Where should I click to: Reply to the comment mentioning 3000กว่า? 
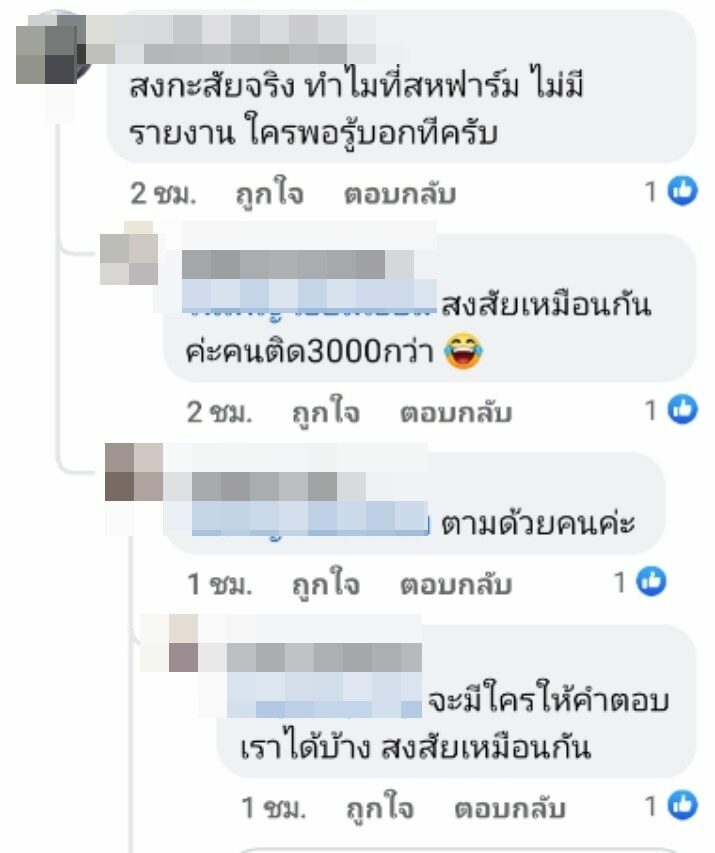456,411
